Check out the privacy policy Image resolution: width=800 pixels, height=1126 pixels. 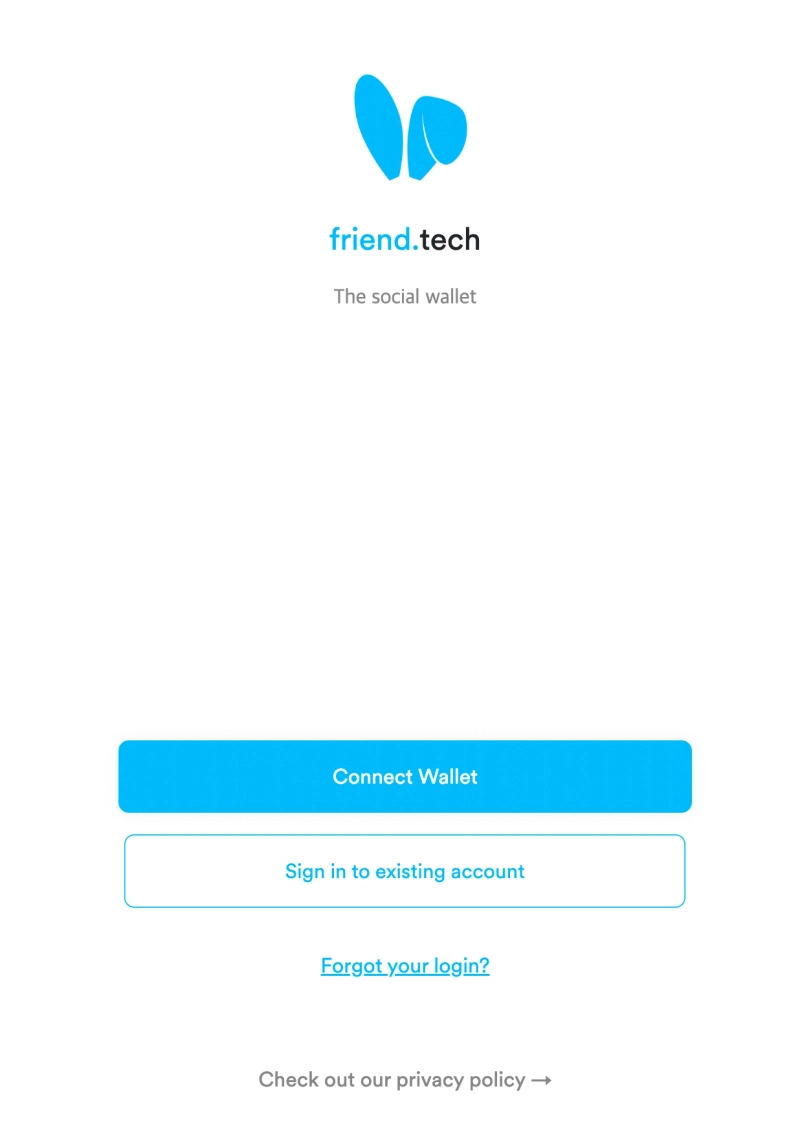(x=405, y=1080)
